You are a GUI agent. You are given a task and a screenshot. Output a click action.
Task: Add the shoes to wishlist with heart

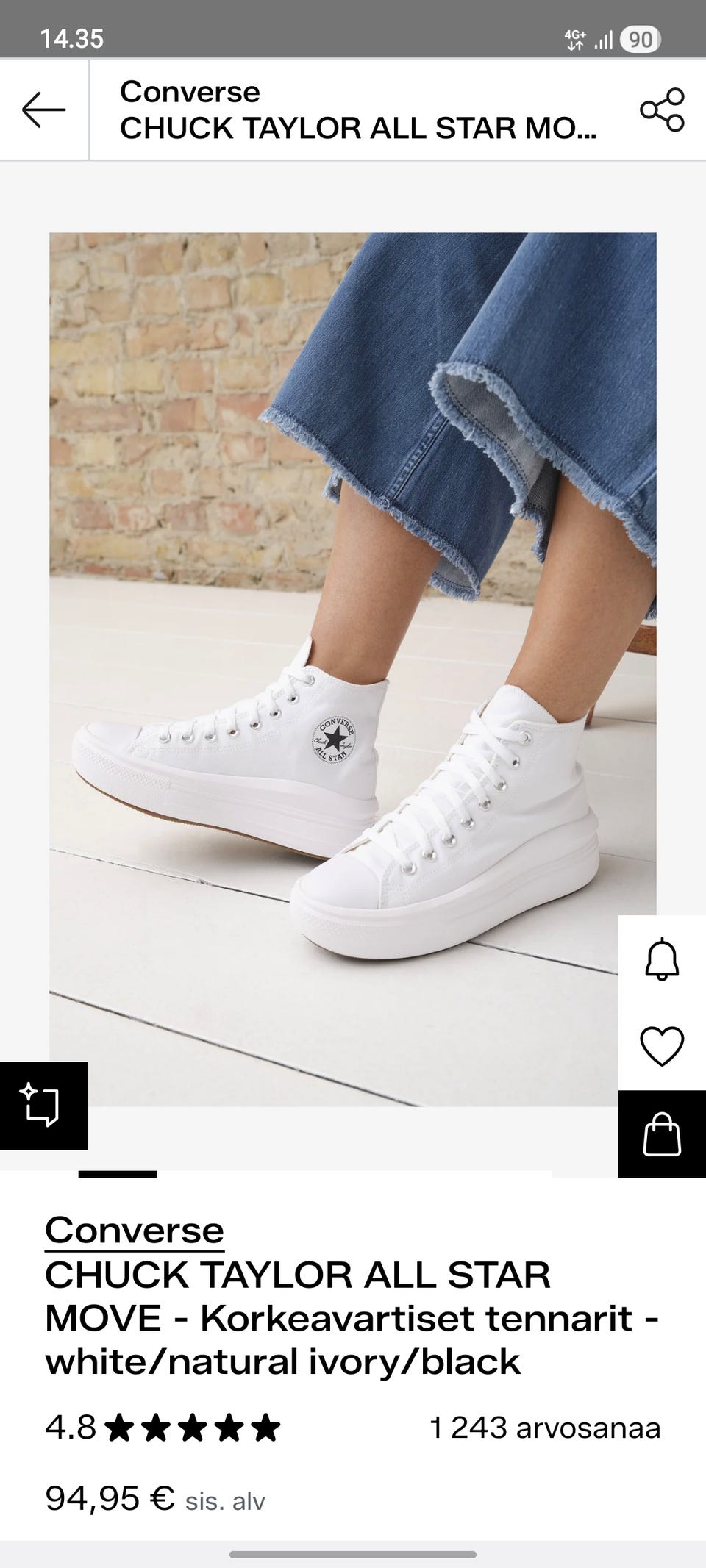pyautogui.click(x=662, y=1045)
